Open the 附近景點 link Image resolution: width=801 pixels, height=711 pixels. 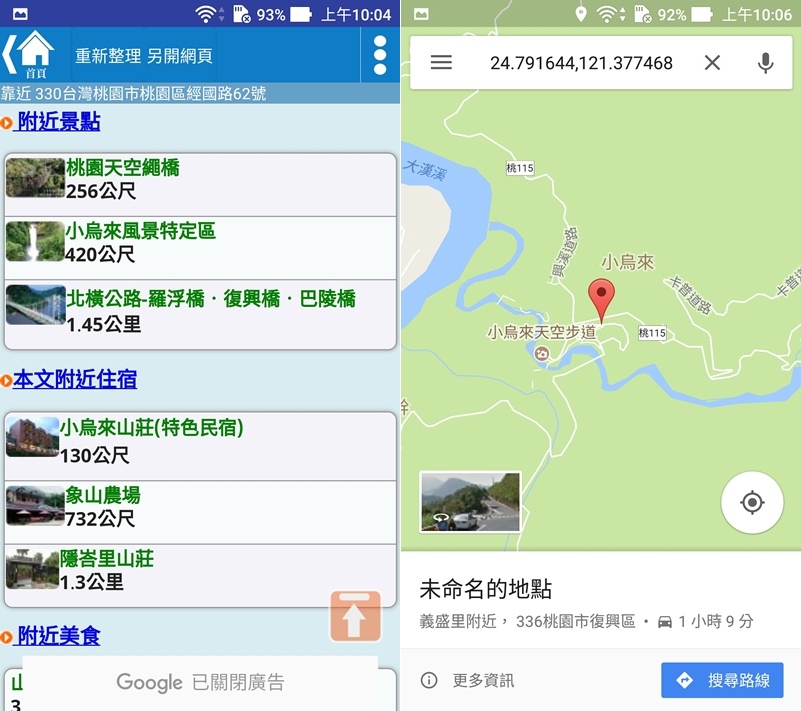point(58,122)
